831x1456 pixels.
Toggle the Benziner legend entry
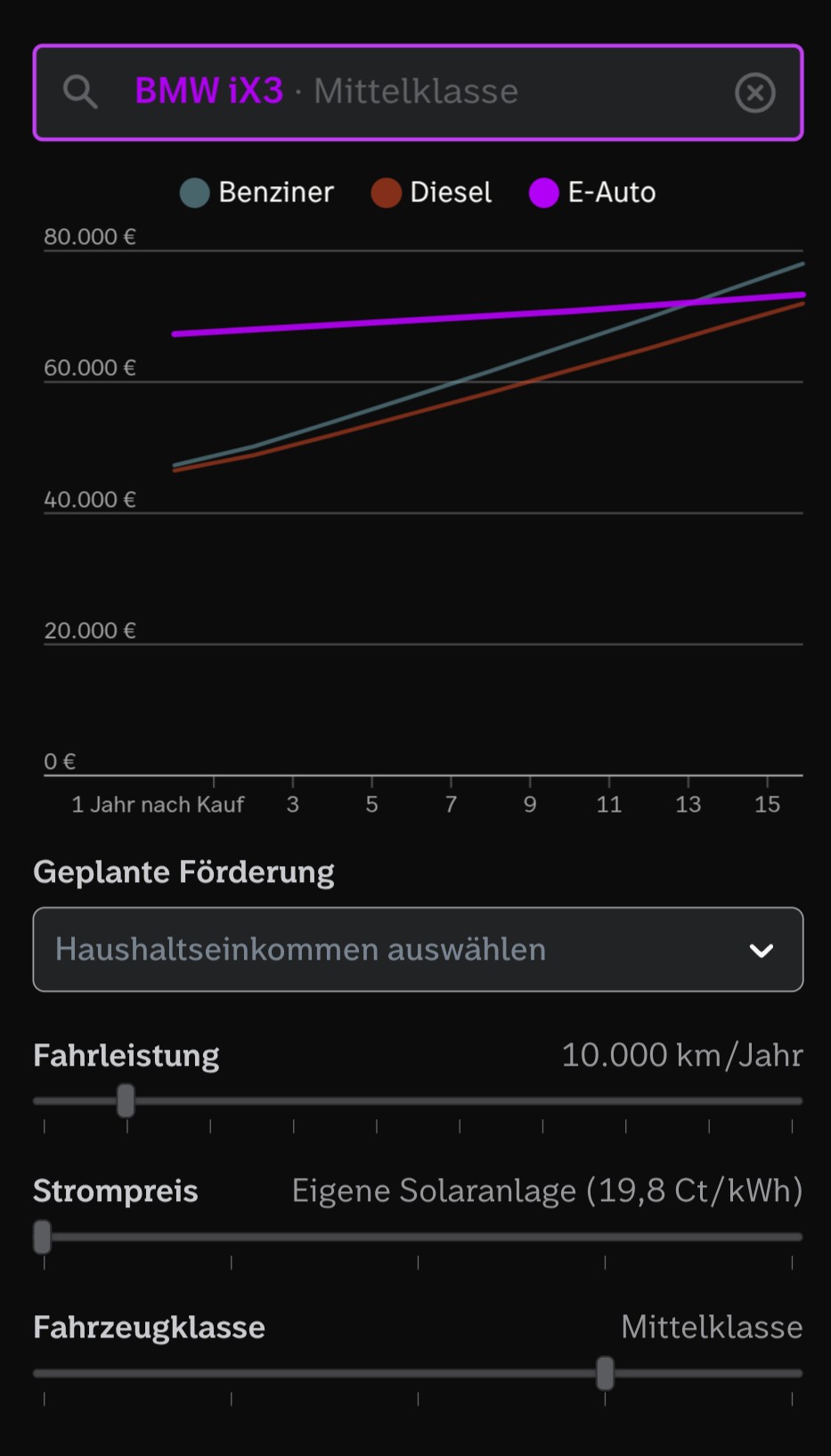coord(257,192)
